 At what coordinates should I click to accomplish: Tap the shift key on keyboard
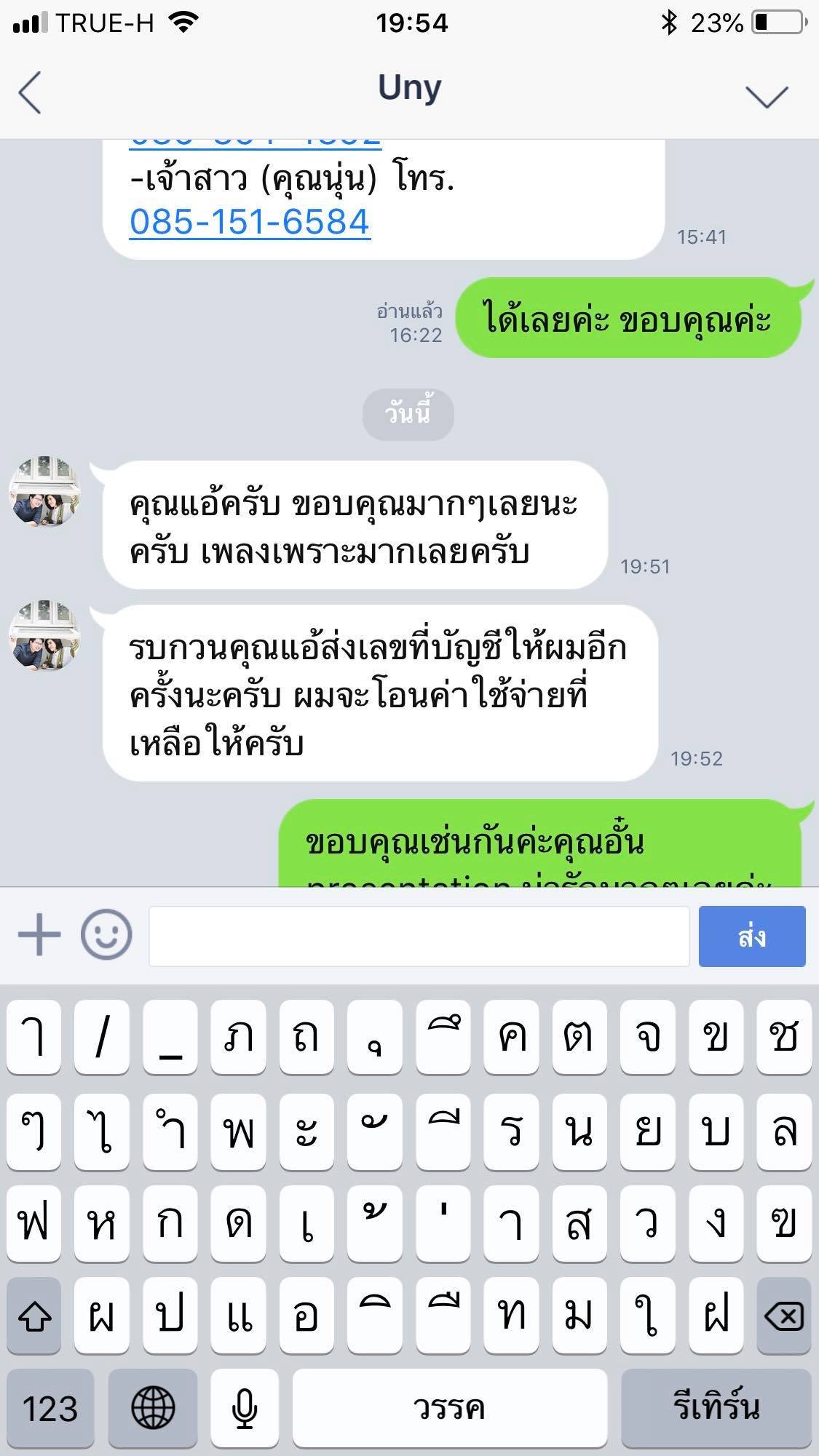[34, 1316]
